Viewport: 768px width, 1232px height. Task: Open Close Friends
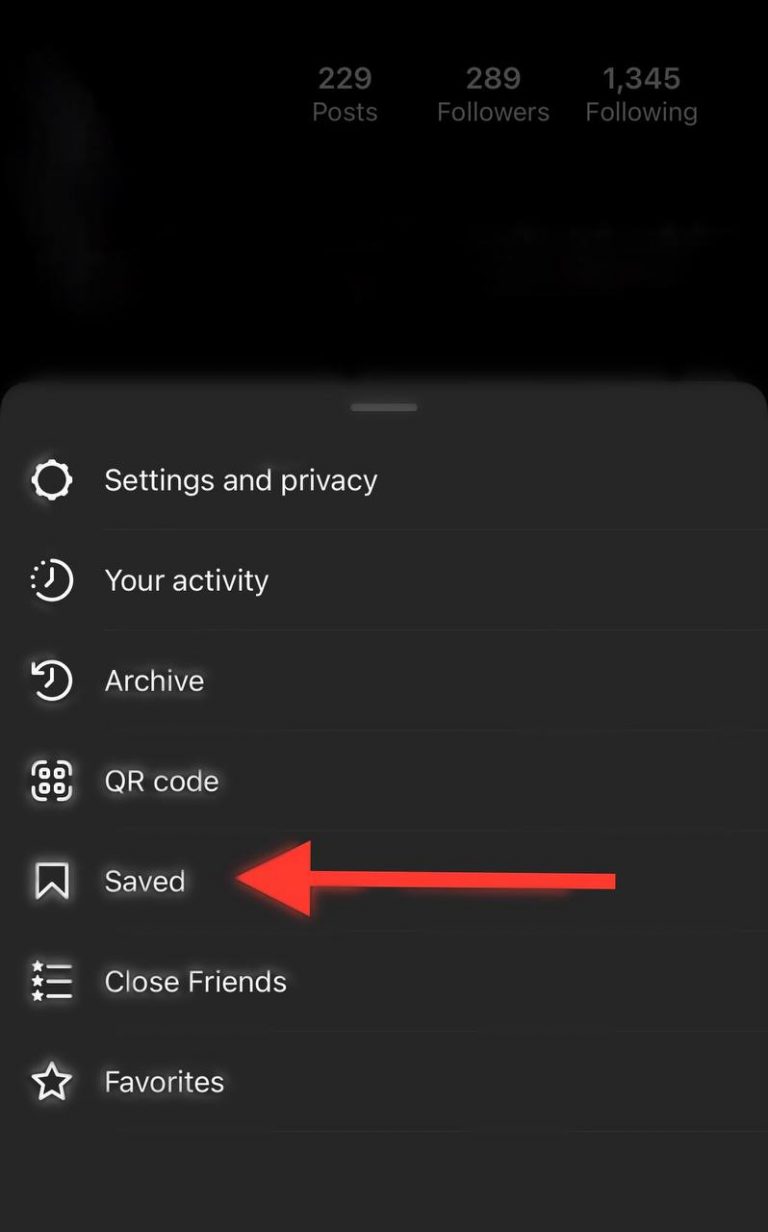[195, 981]
